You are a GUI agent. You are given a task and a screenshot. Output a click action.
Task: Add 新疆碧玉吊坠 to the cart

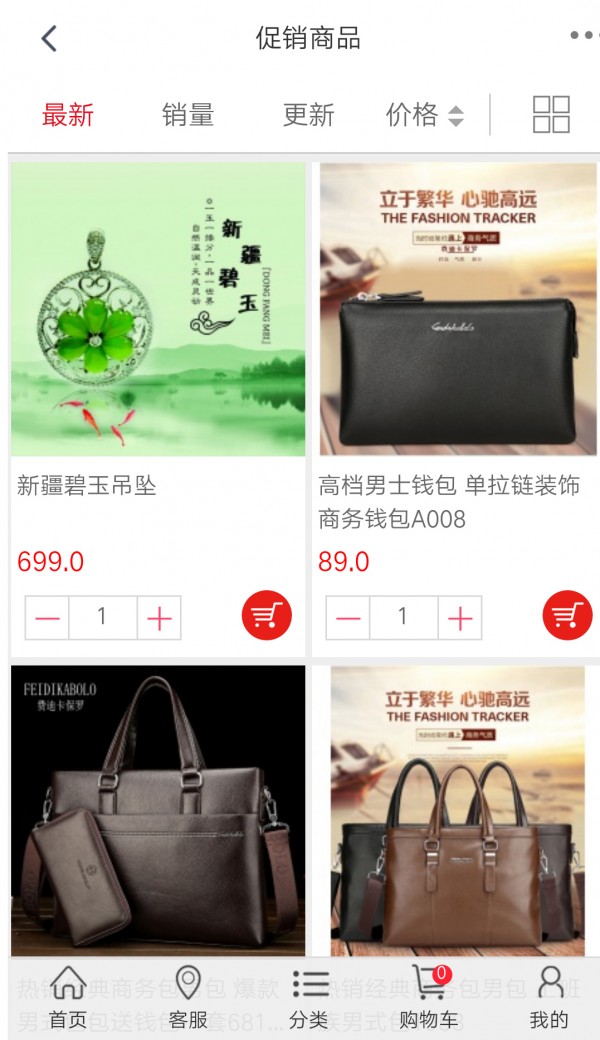(x=266, y=615)
